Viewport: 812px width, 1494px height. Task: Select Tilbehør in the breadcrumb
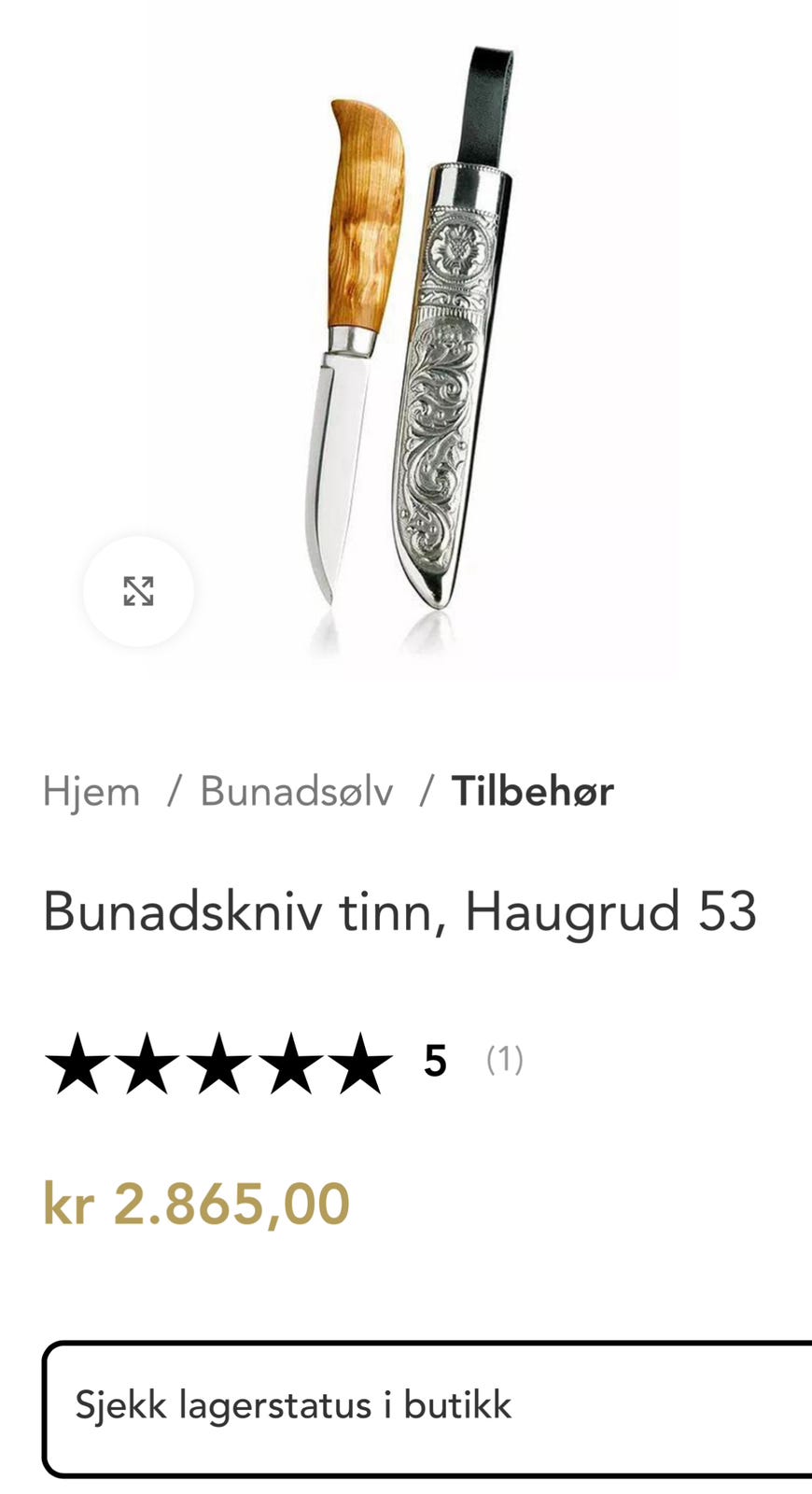click(533, 791)
